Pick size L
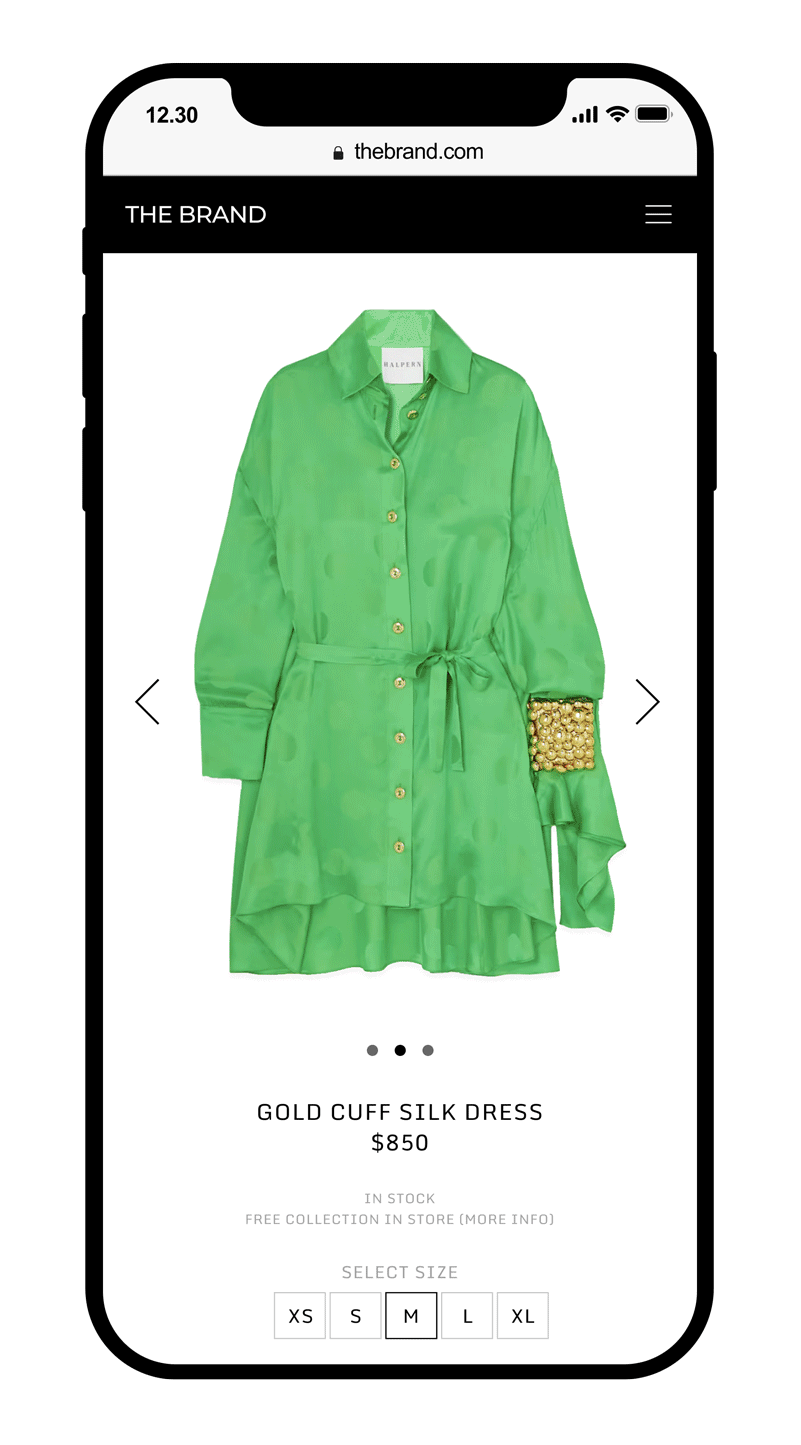 pyautogui.click(x=467, y=1316)
